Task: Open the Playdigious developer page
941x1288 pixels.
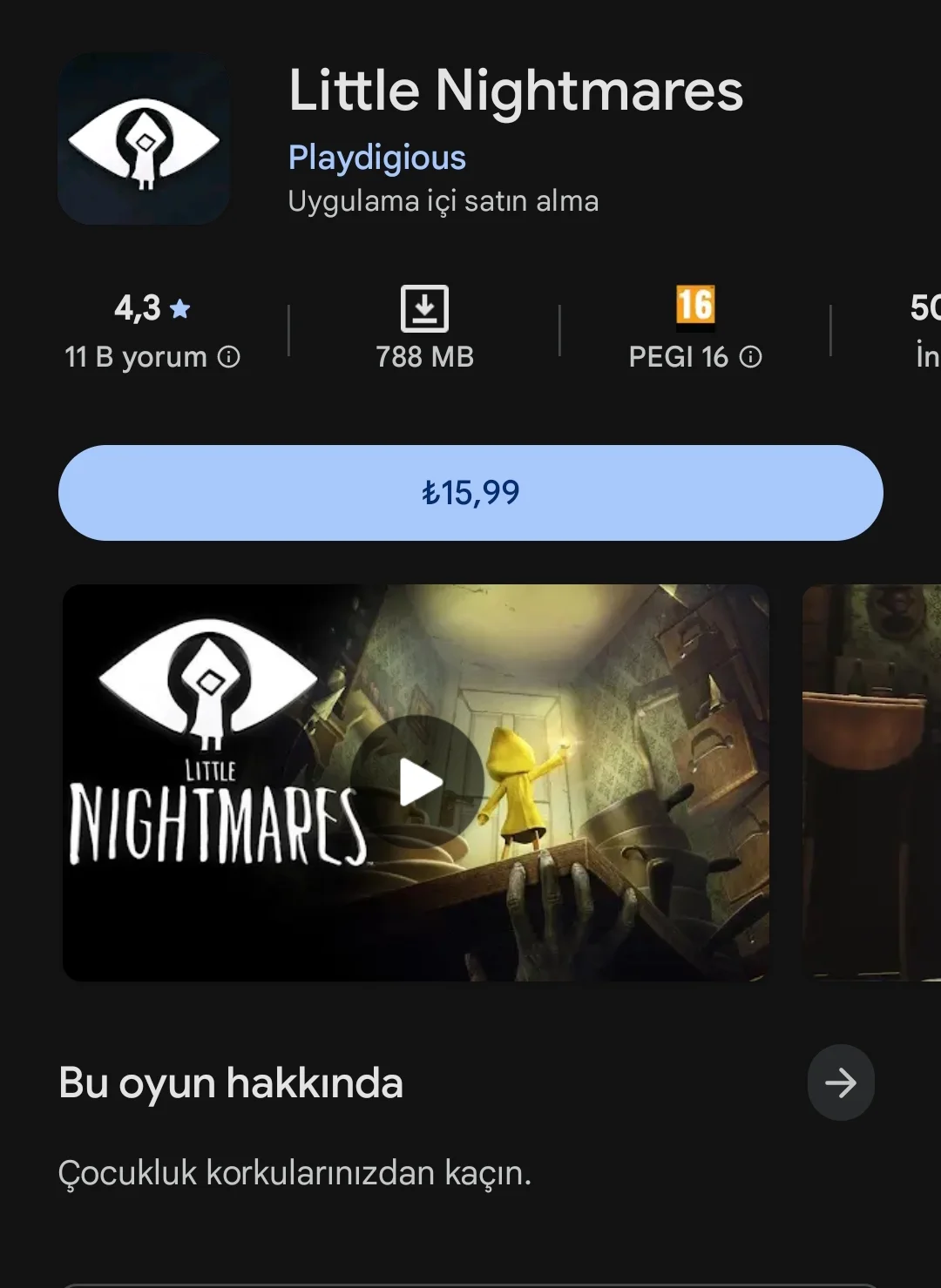Action: pyautogui.click(x=376, y=158)
